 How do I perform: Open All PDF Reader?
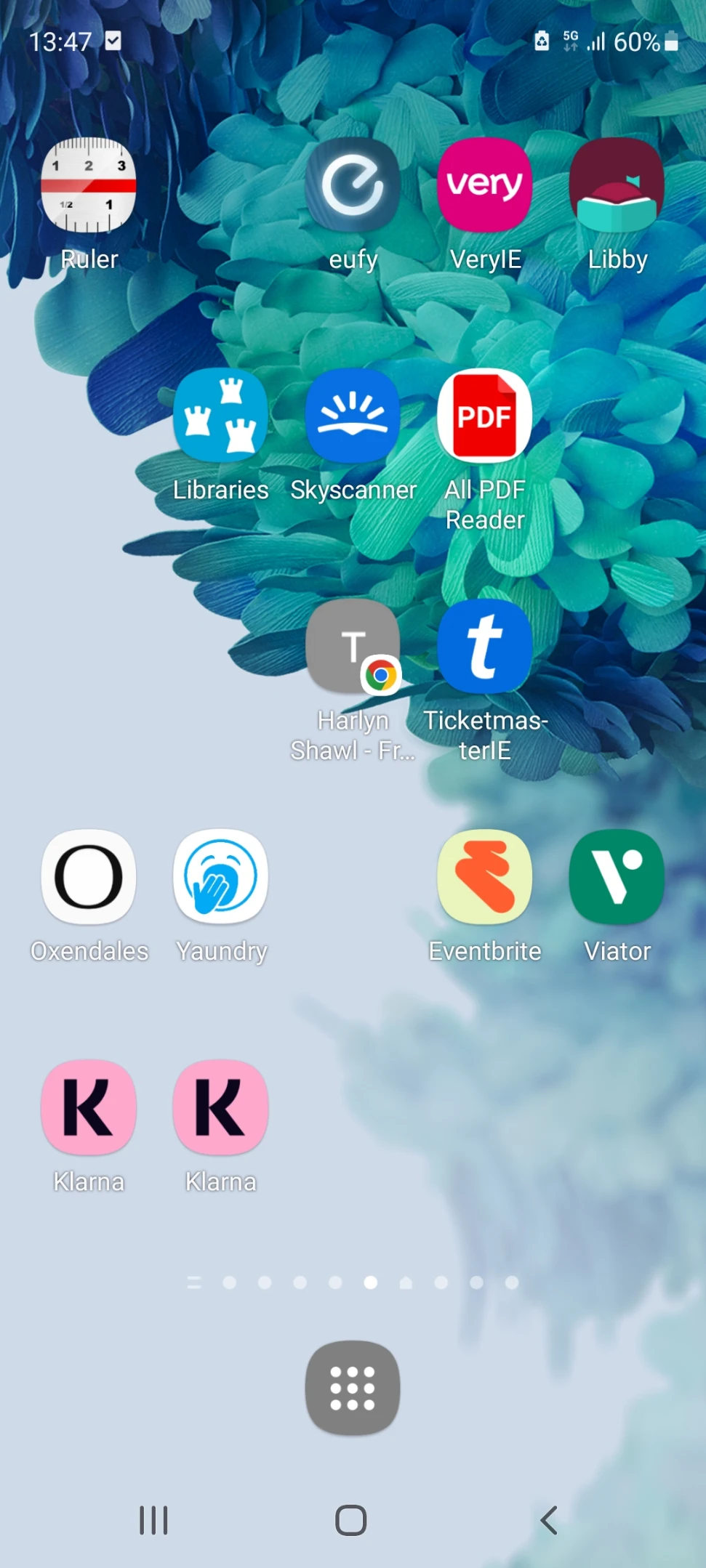[x=484, y=416]
